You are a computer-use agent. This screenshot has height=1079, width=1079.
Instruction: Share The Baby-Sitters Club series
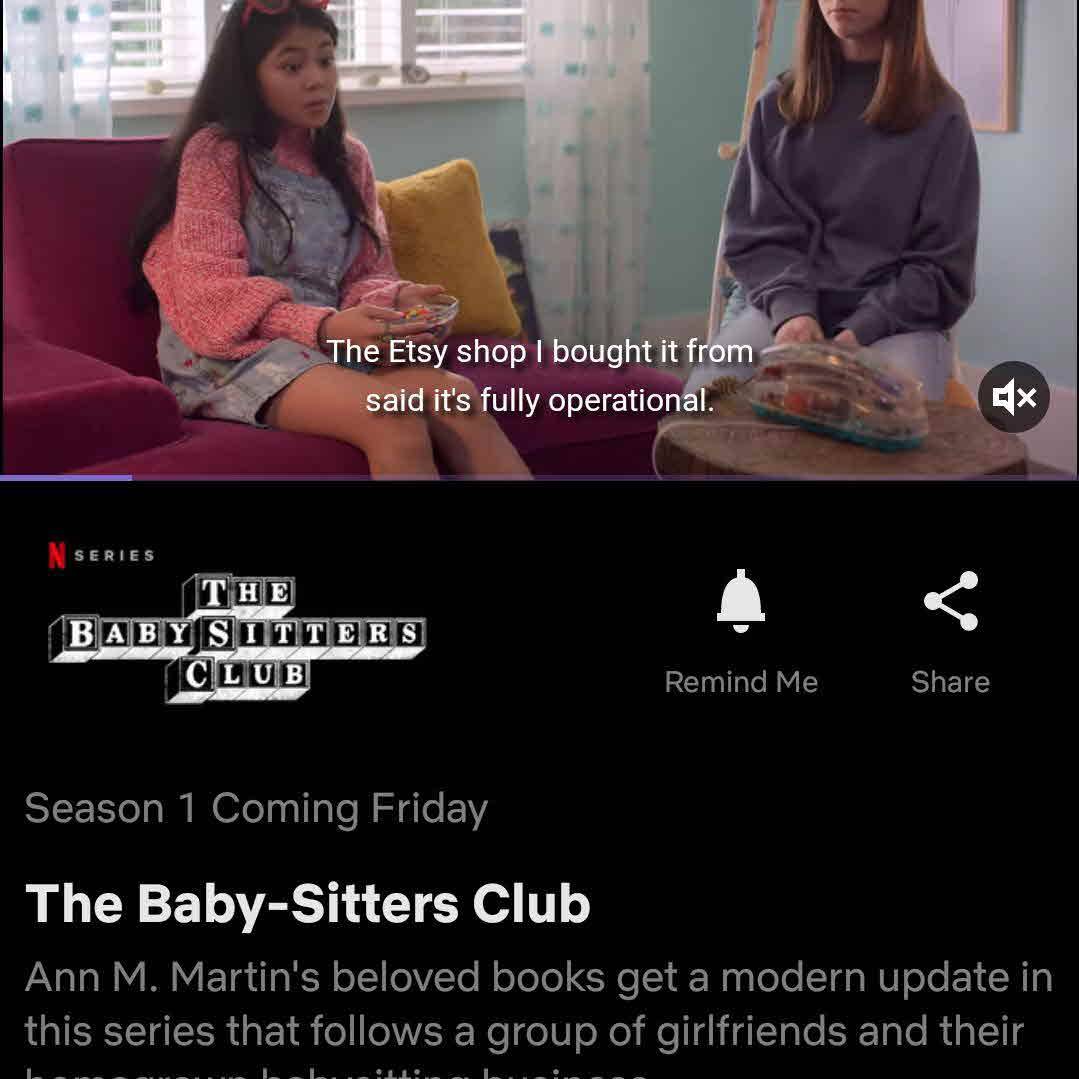(950, 630)
